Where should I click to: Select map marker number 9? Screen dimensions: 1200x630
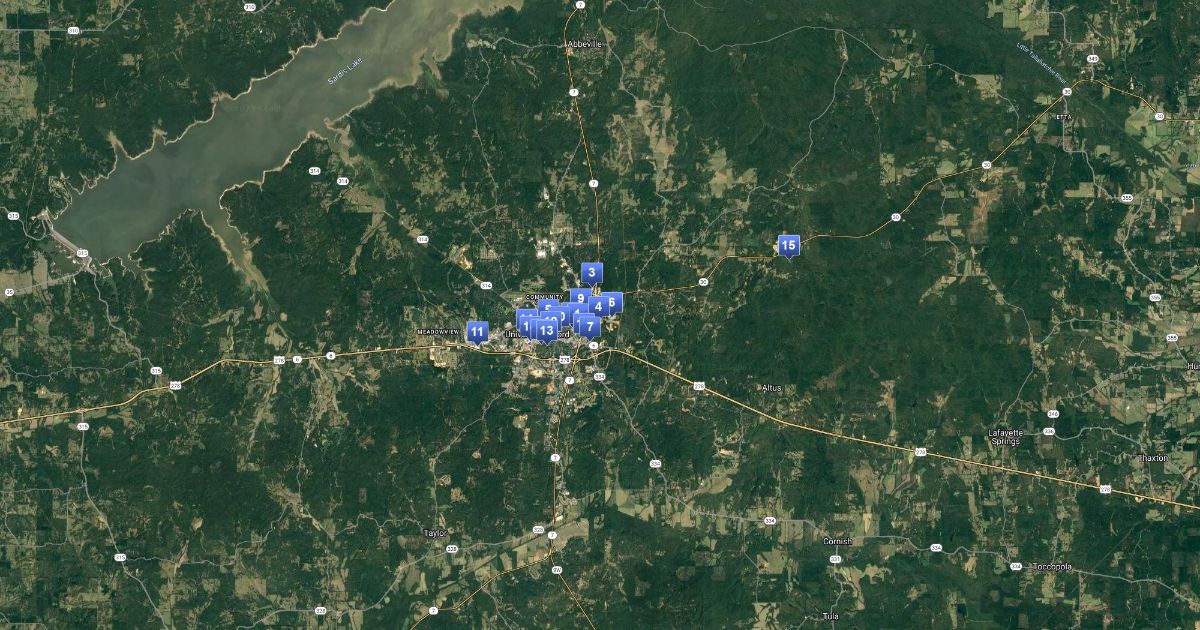click(x=580, y=298)
